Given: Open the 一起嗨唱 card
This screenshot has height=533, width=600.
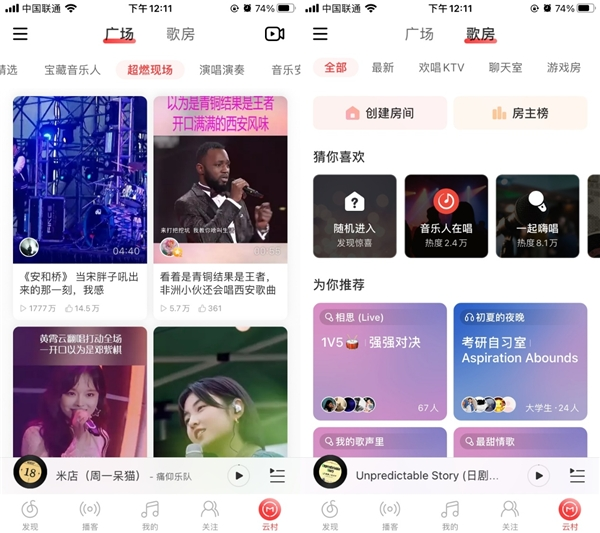Looking at the screenshot, I should tap(537, 216).
